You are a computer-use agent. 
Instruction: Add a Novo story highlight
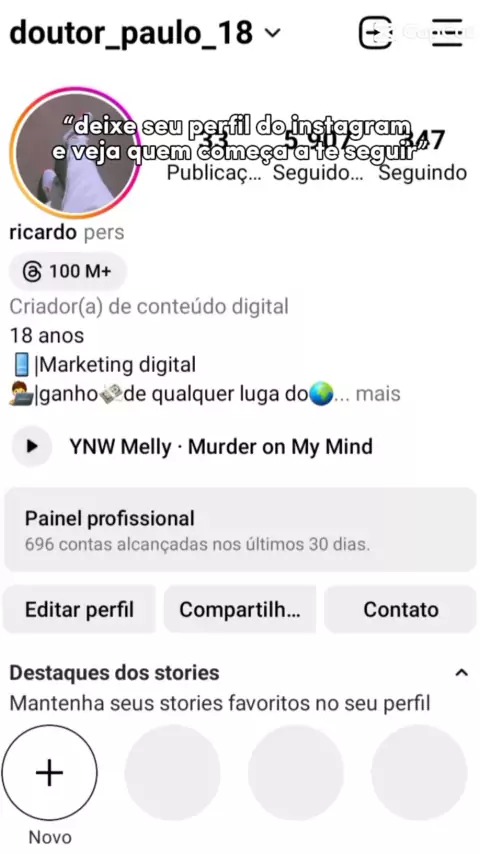pyautogui.click(x=50, y=773)
